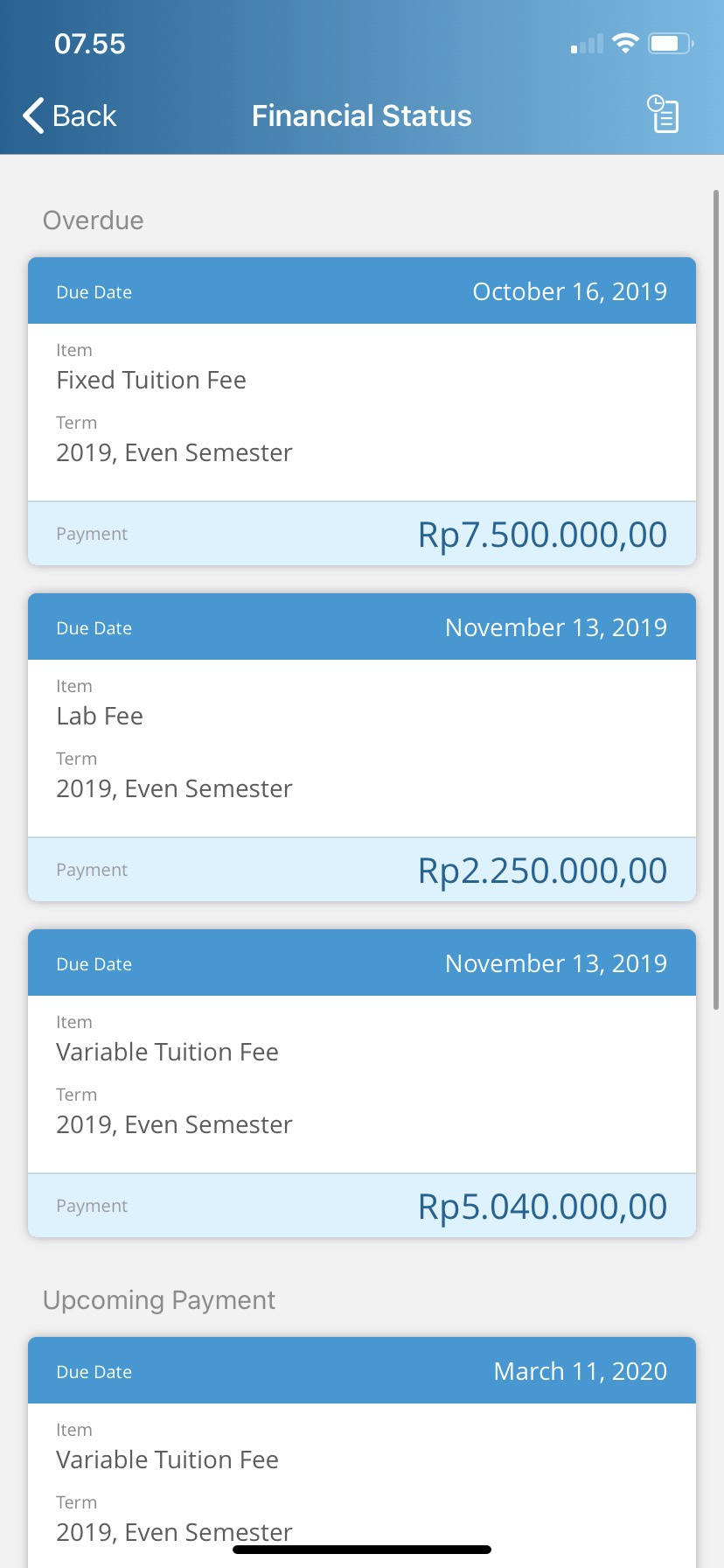The image size is (724, 1568).
Task: Go back to the previous screen
Action: click(x=70, y=115)
